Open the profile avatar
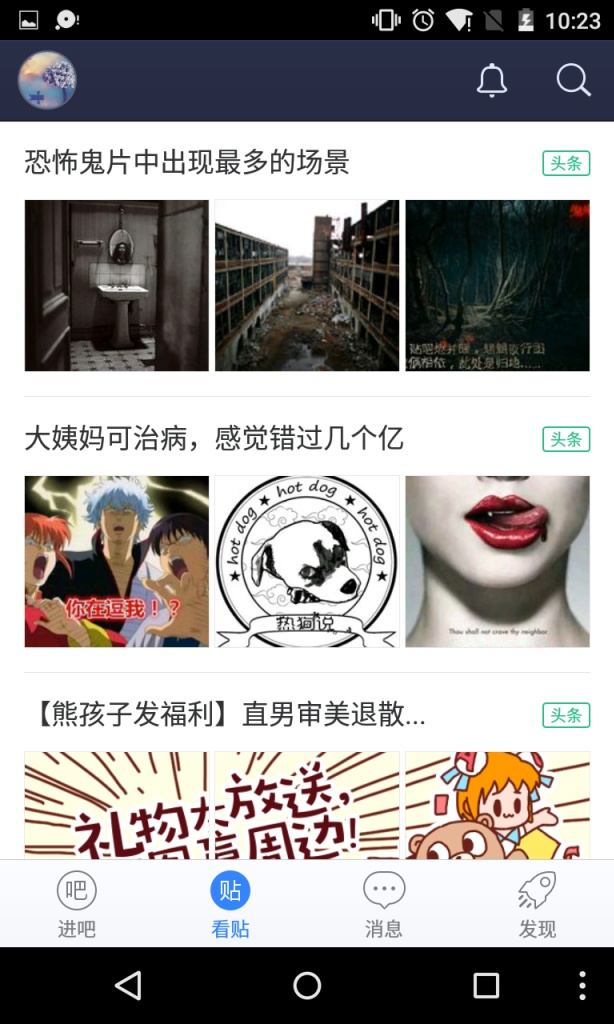 tap(47, 80)
